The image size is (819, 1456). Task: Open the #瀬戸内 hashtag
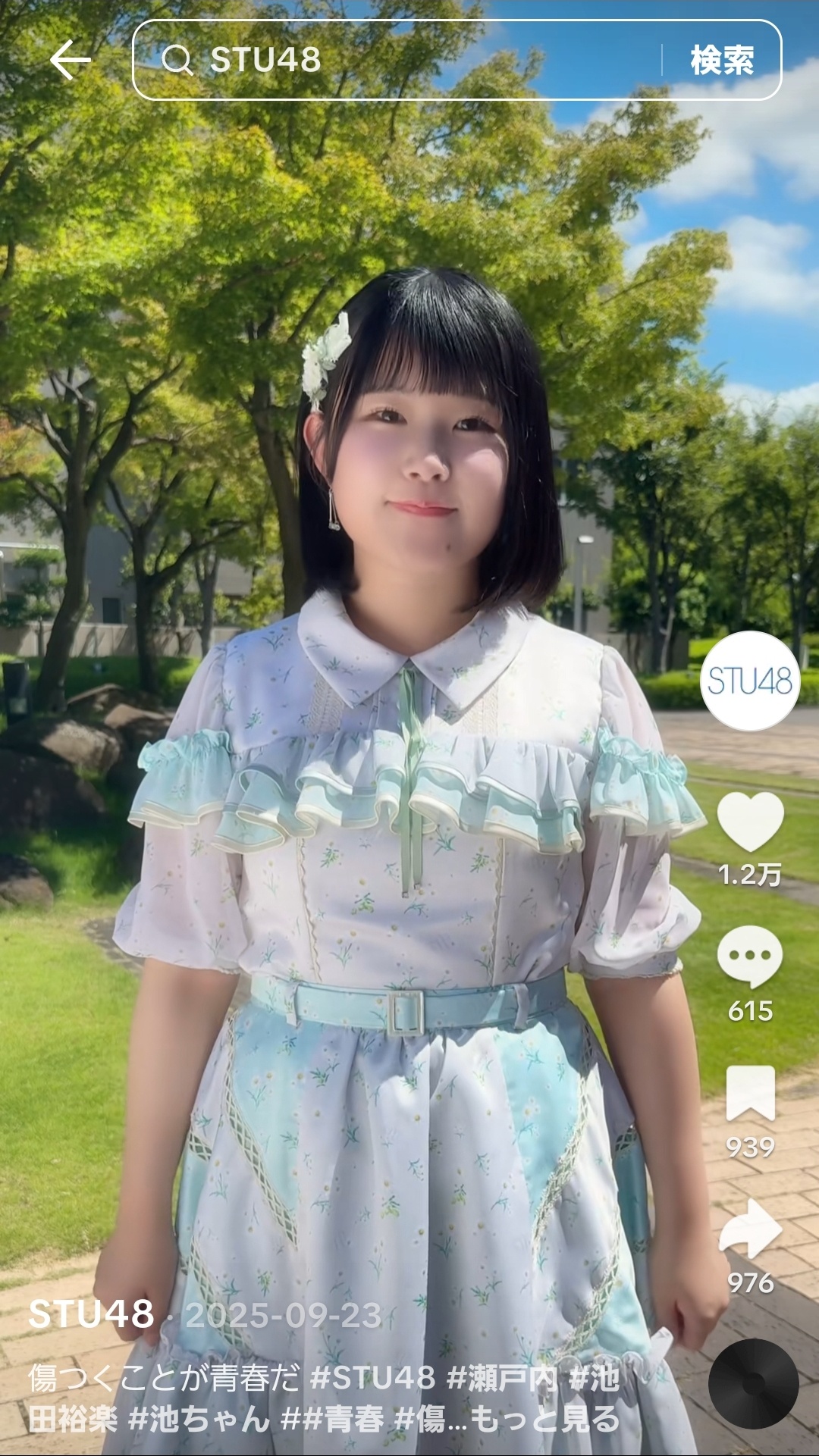click(503, 1378)
